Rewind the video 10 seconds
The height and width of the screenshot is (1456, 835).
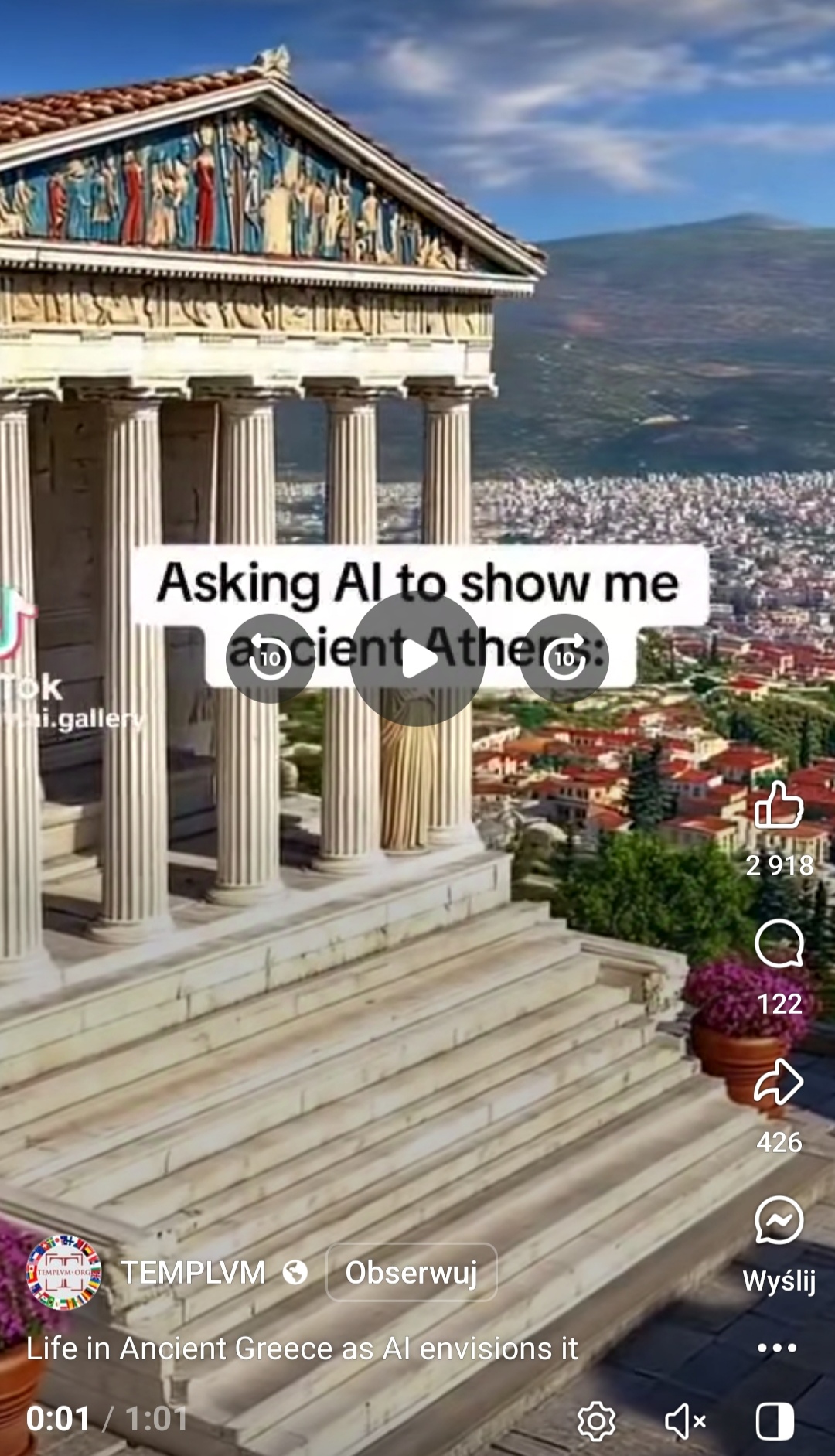270,658
